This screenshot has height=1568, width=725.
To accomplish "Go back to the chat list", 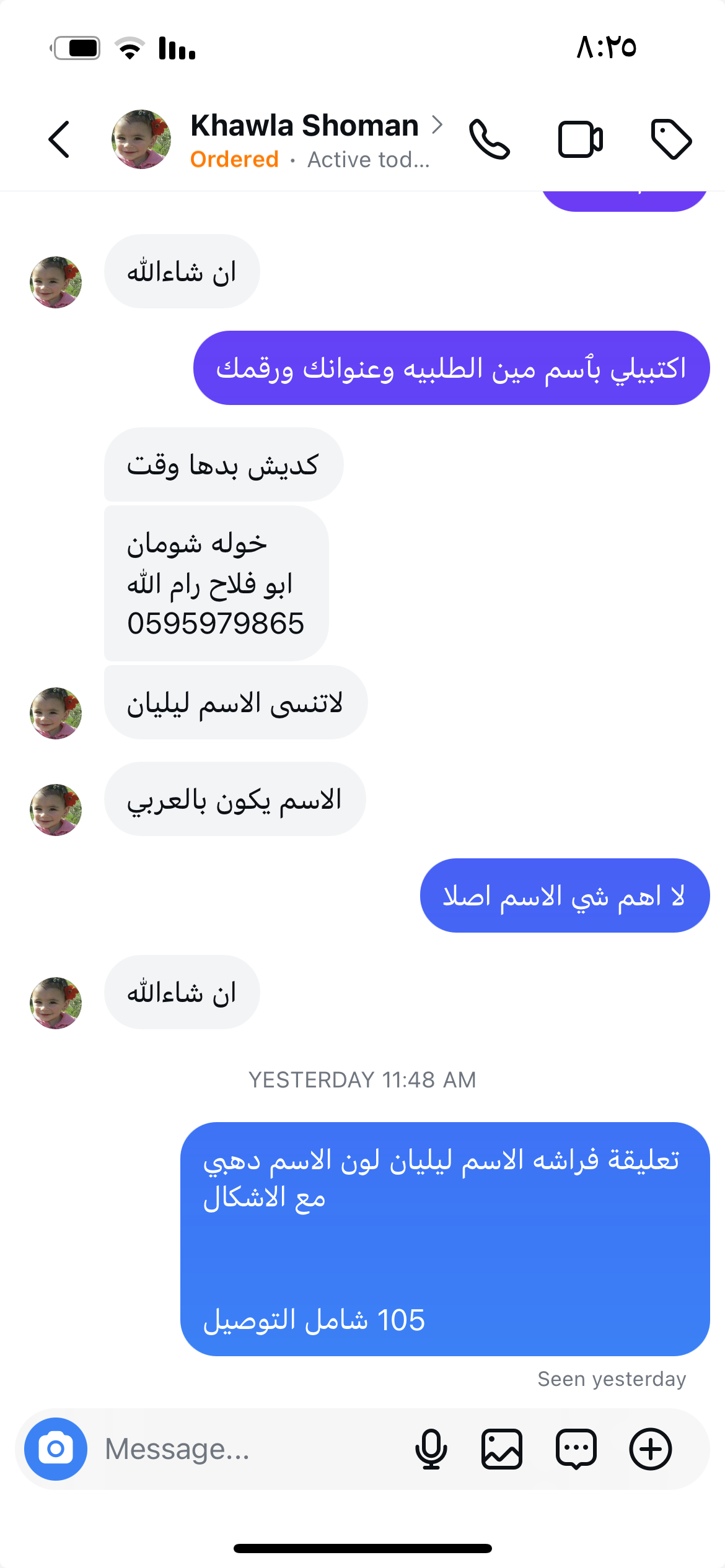I will (59, 140).
